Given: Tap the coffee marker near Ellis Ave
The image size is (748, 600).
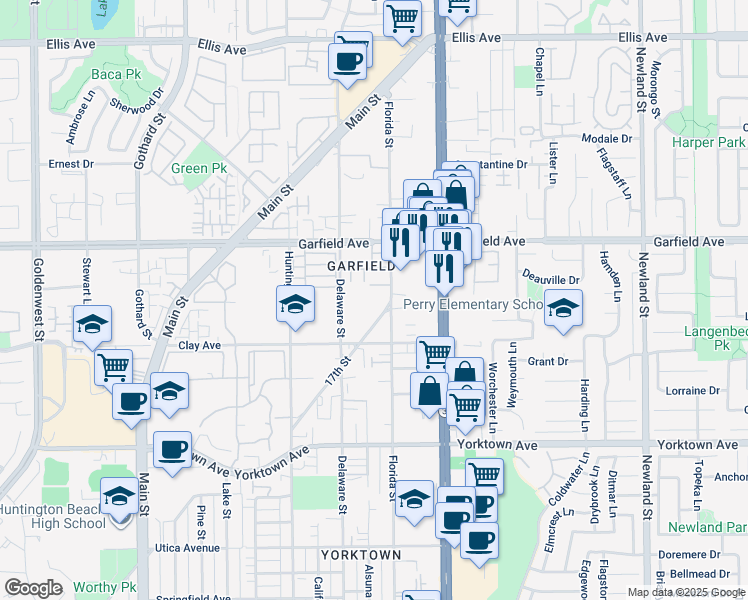Looking at the screenshot, I should 348,59.
